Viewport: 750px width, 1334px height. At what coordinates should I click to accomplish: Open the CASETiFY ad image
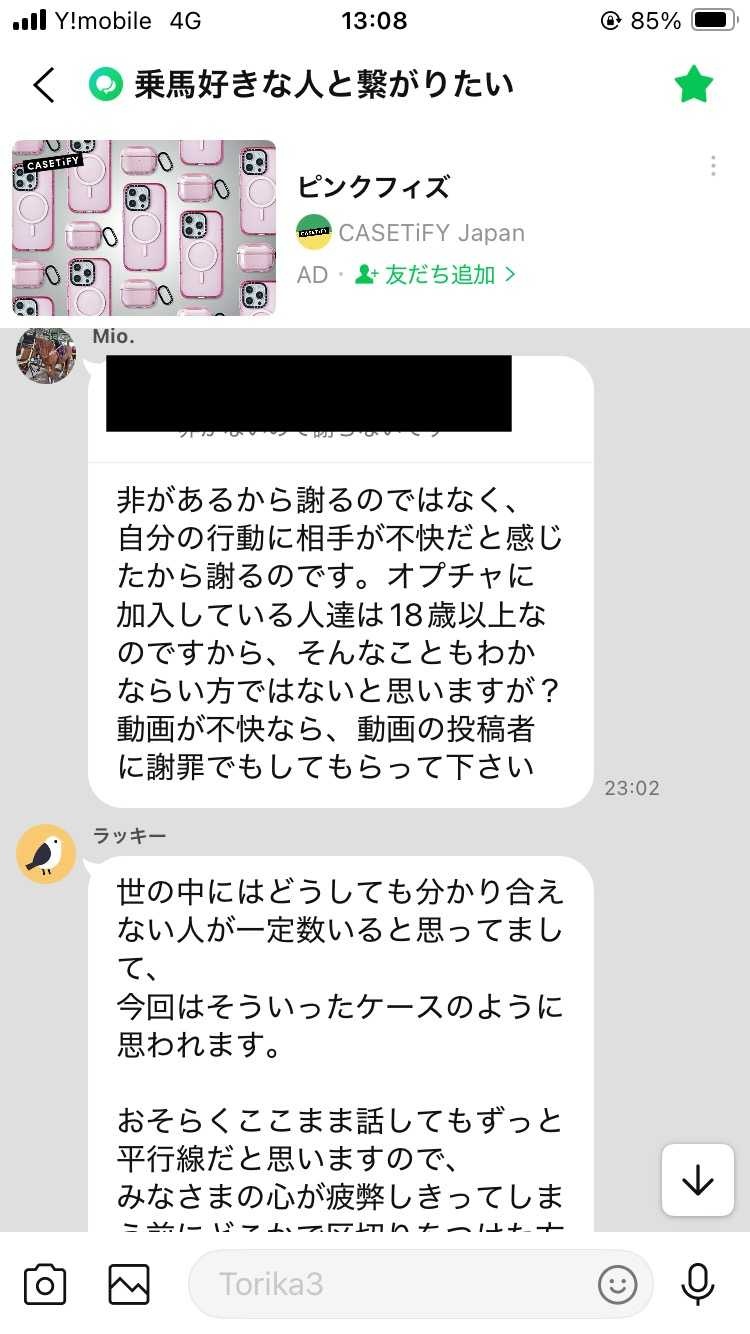click(x=144, y=228)
